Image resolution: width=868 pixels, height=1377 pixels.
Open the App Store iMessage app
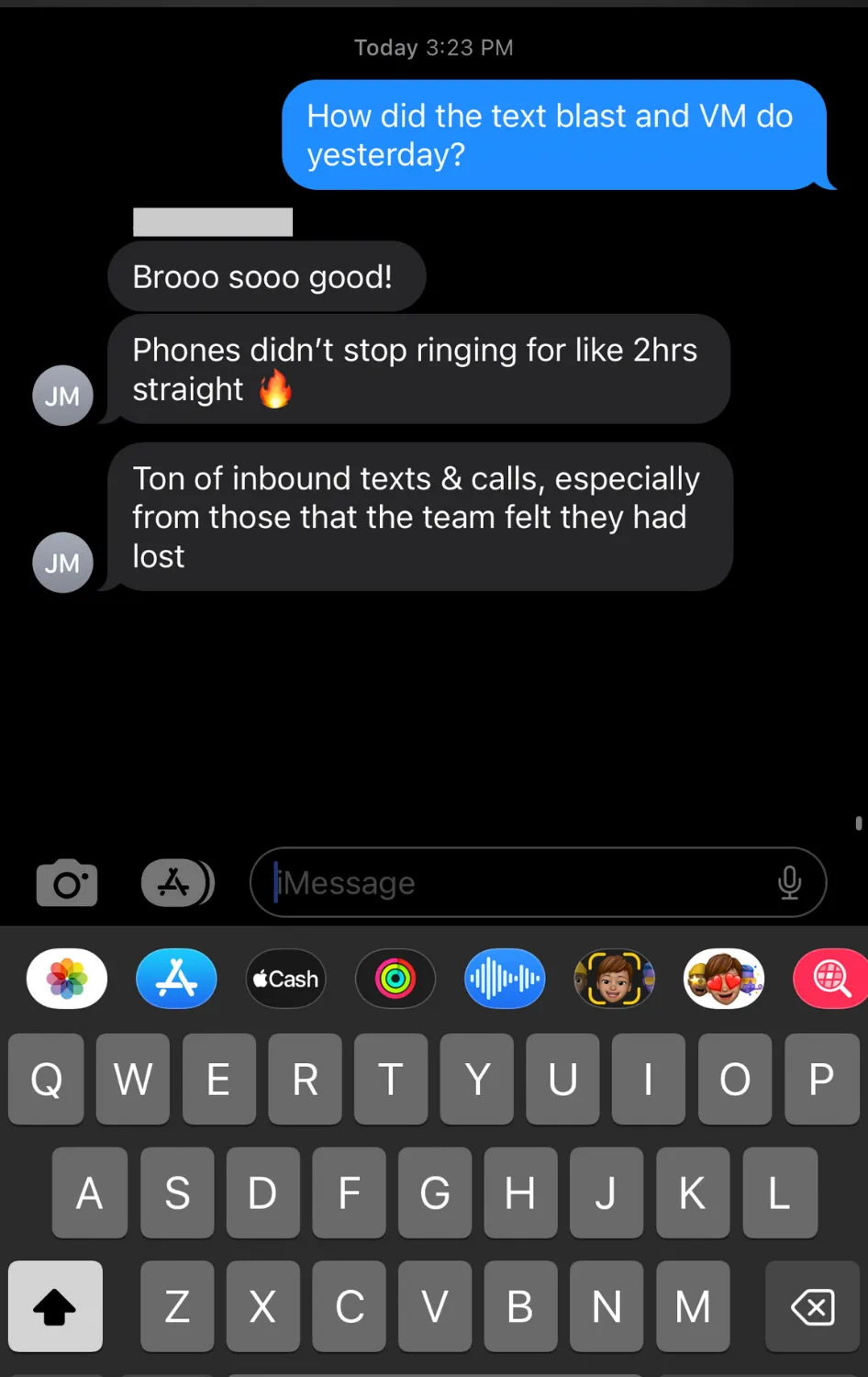pos(176,979)
